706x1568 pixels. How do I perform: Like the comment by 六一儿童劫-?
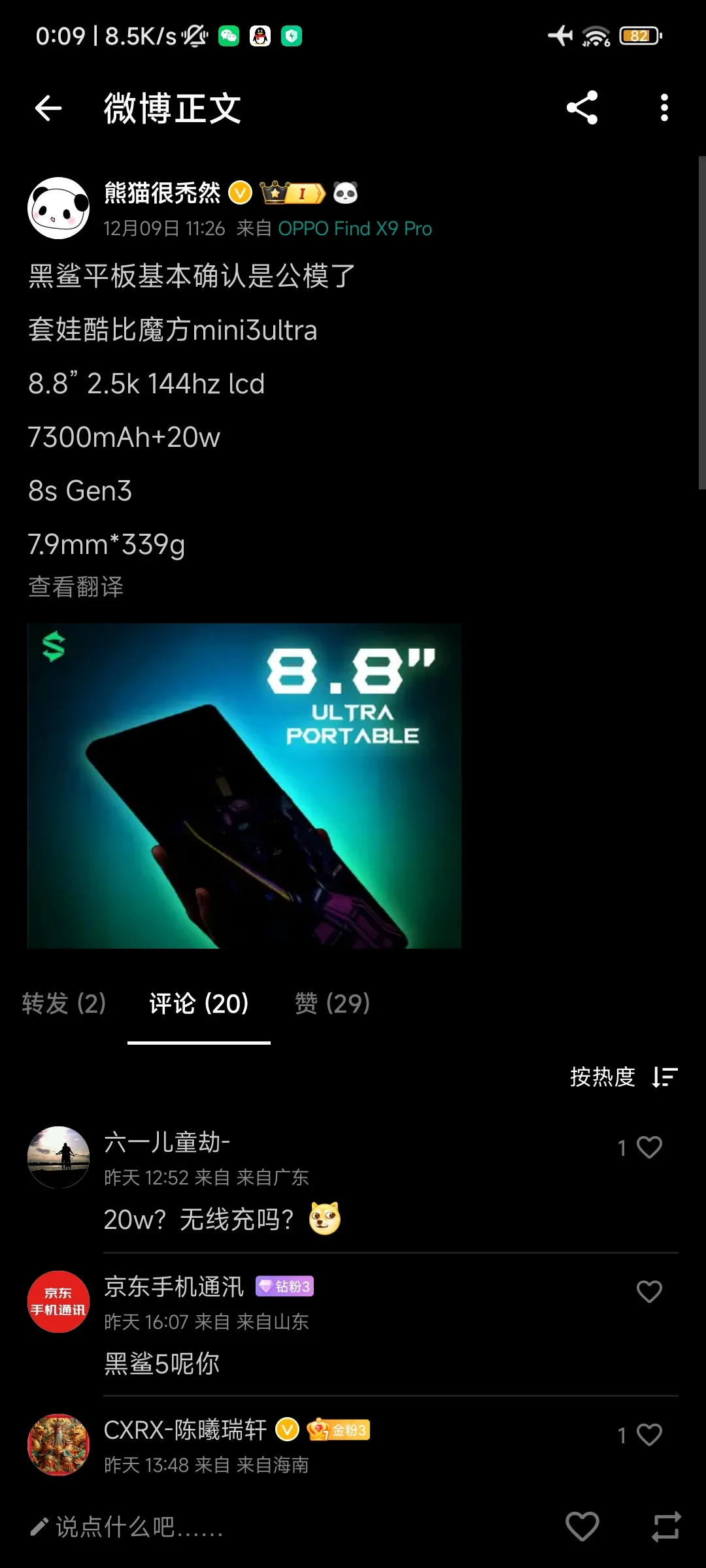(x=648, y=1147)
